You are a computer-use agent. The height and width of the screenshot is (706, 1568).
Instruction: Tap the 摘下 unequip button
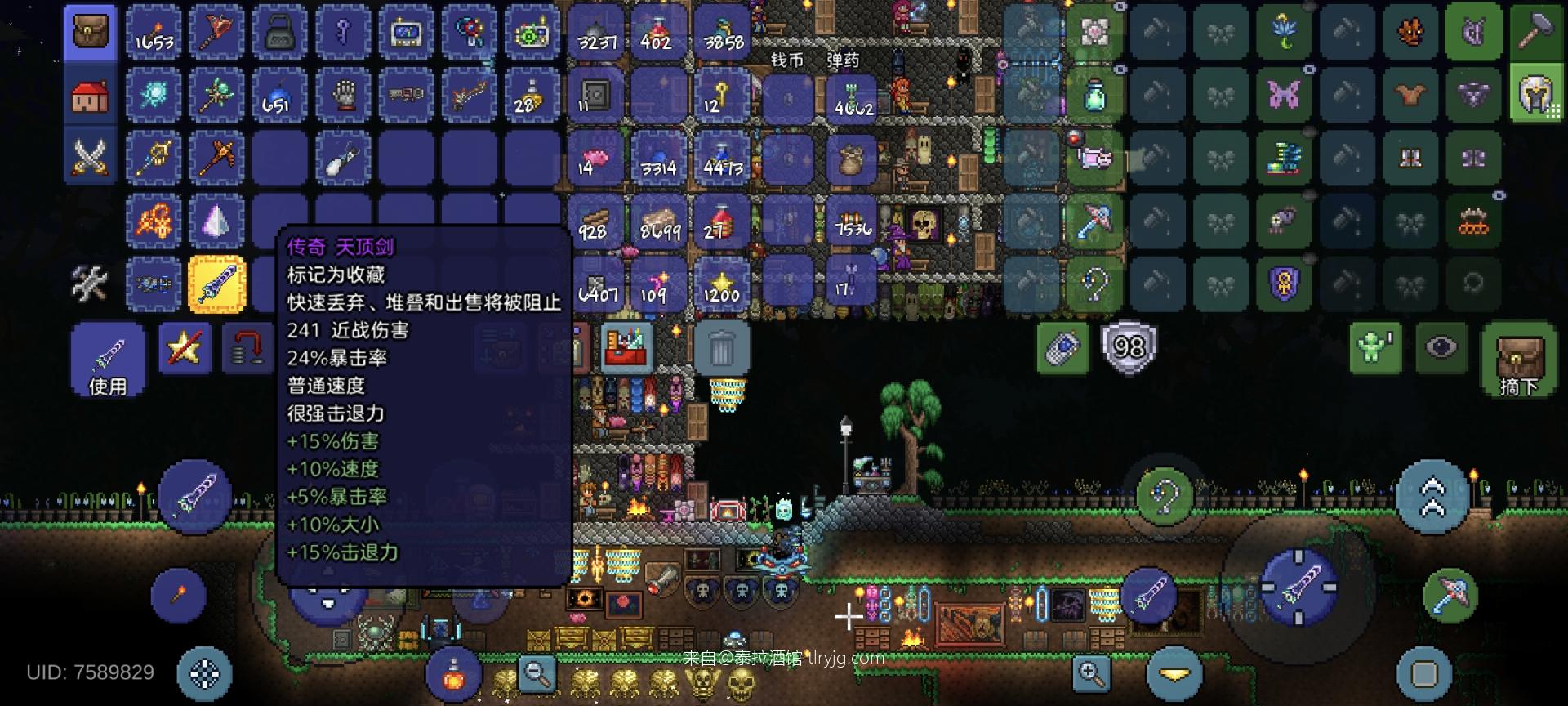(1519, 360)
